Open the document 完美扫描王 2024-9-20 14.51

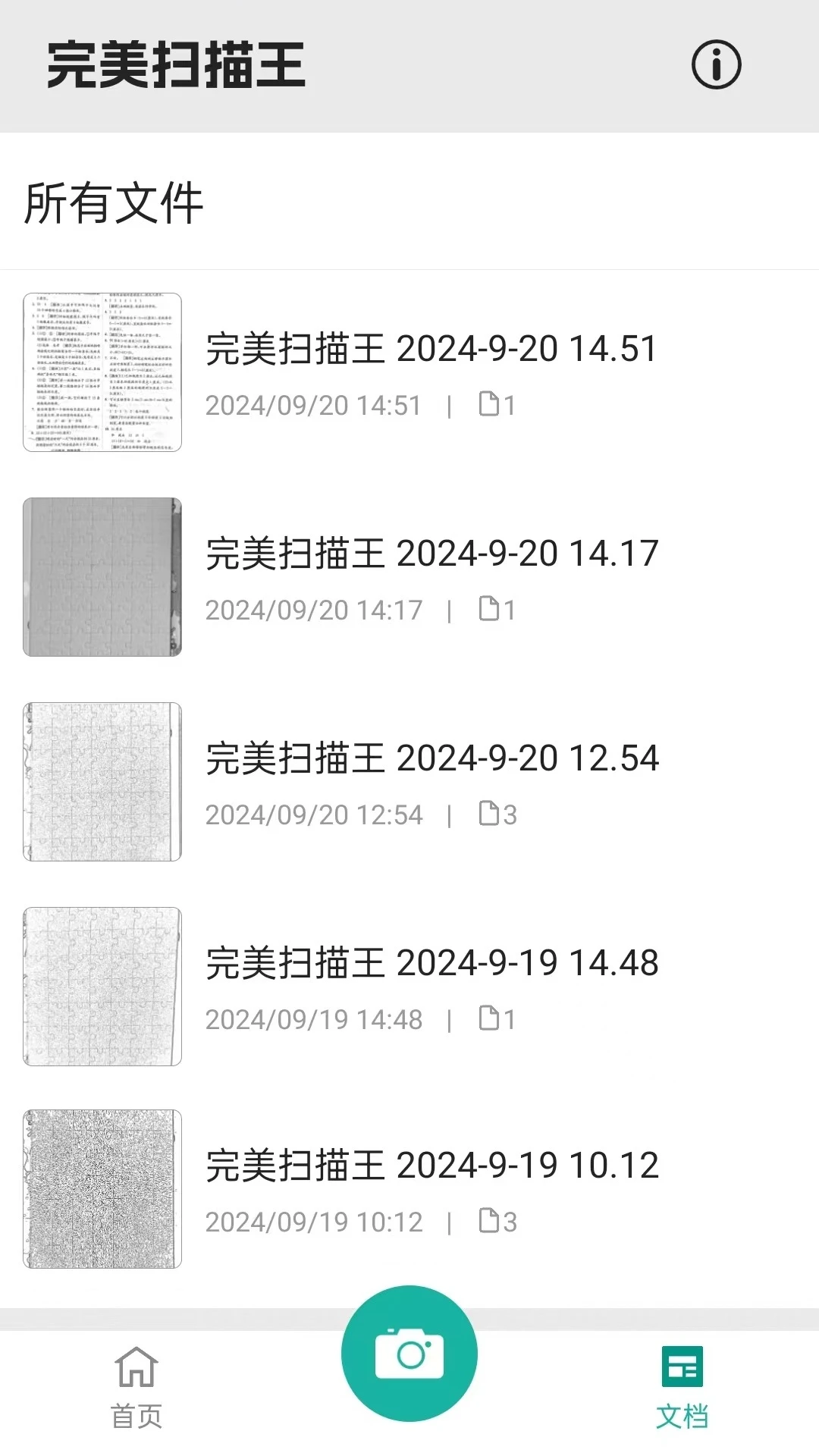click(x=431, y=350)
